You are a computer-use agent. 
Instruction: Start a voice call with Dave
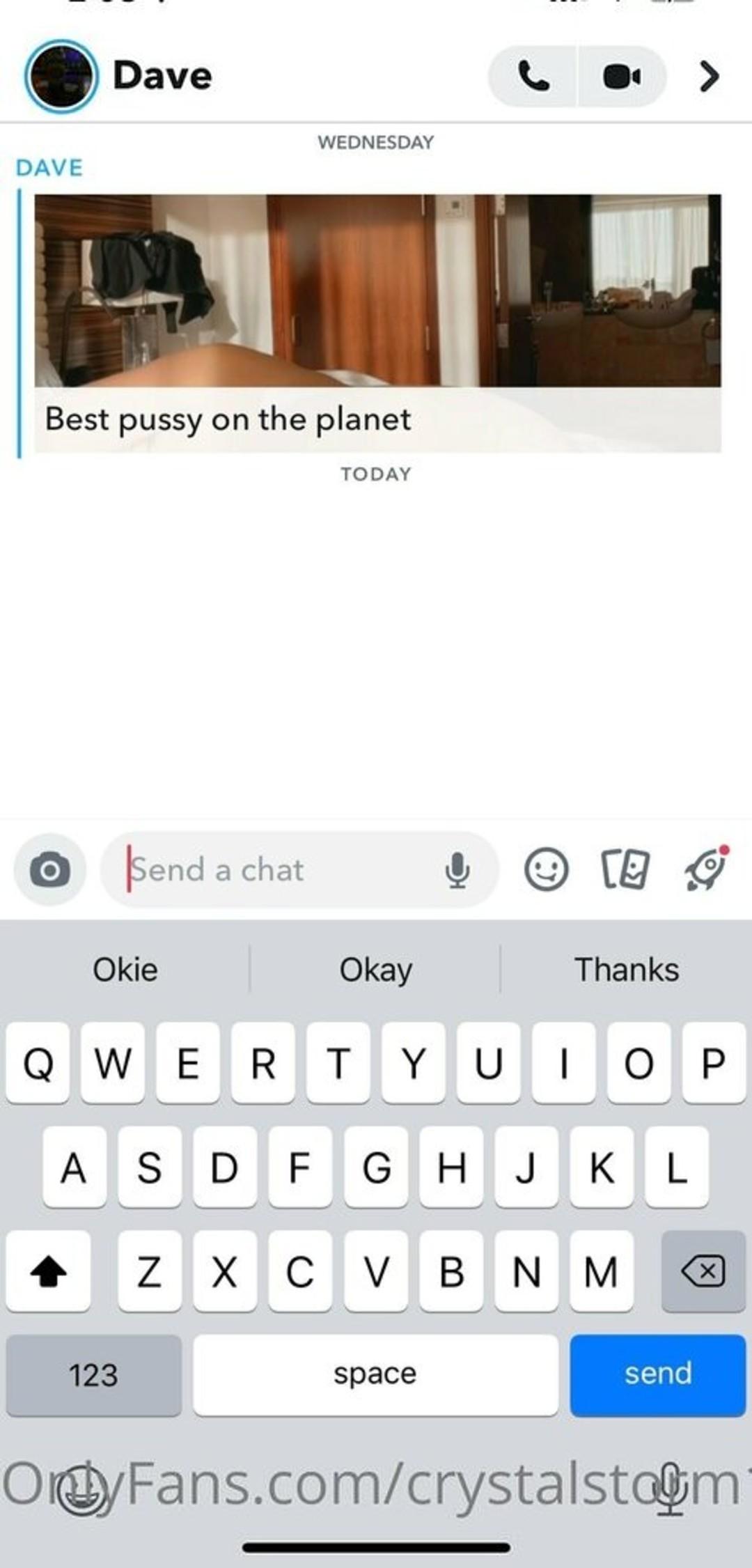[533, 77]
